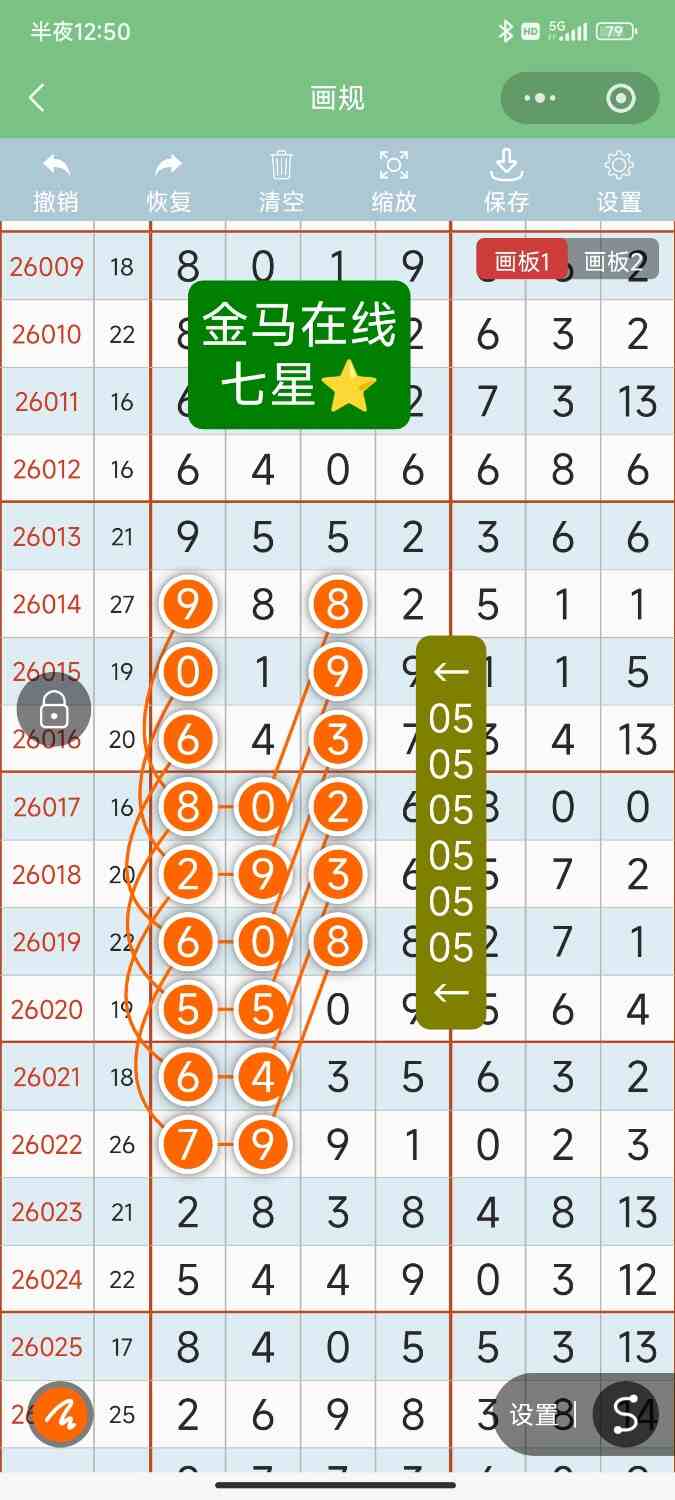Save the drawing with 保存
This screenshot has width=675, height=1500.
click(506, 181)
